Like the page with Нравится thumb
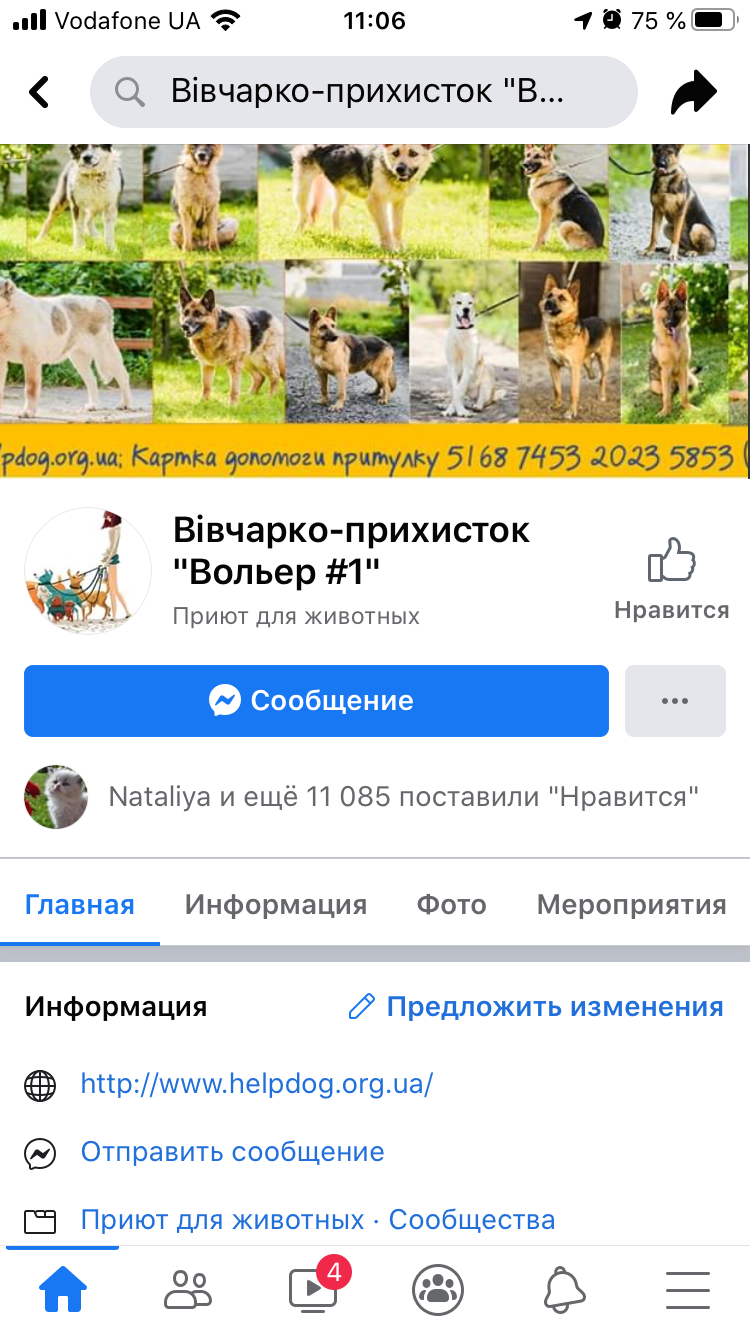 pos(671,577)
